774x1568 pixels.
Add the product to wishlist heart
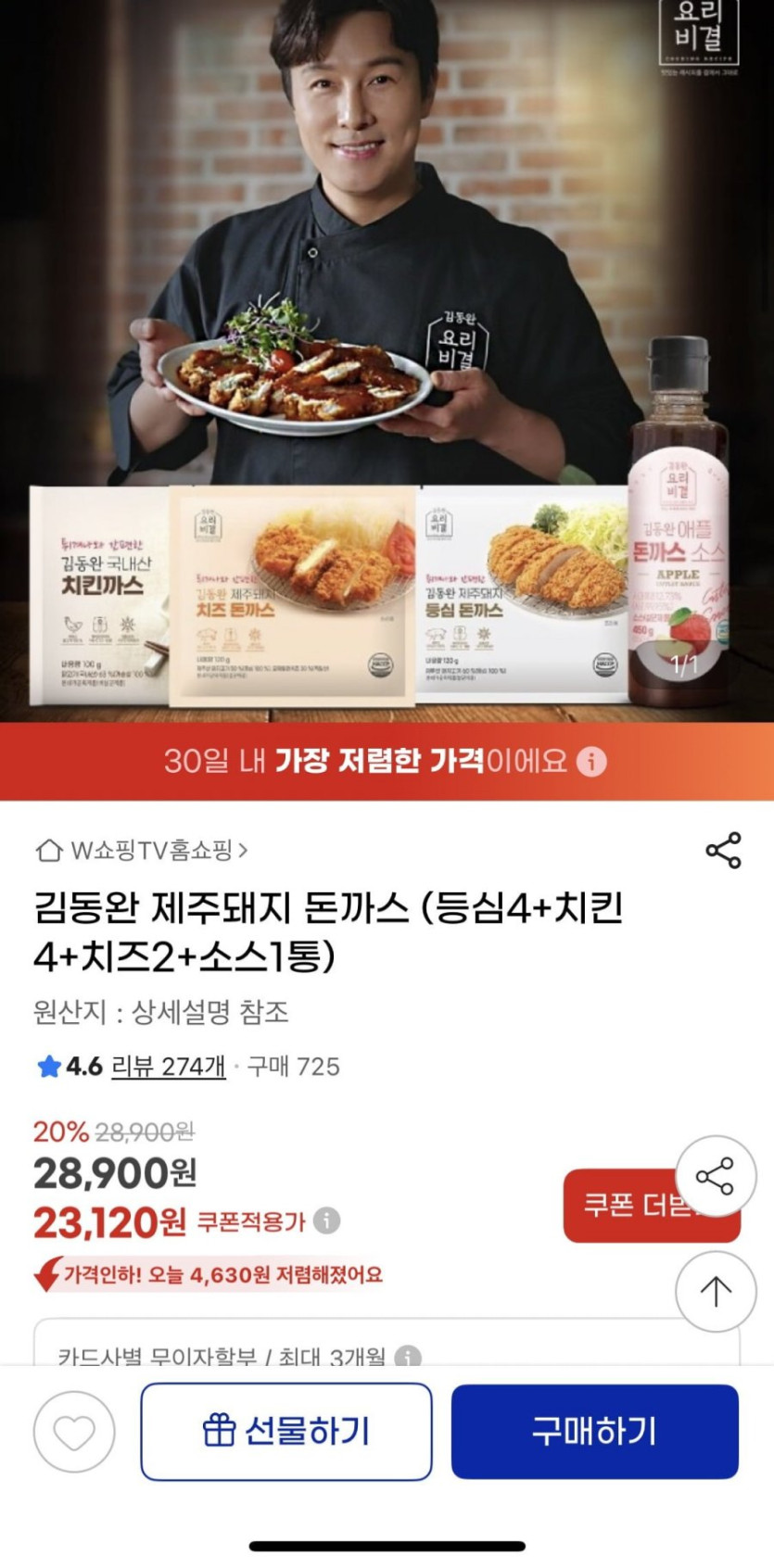coord(74,1432)
